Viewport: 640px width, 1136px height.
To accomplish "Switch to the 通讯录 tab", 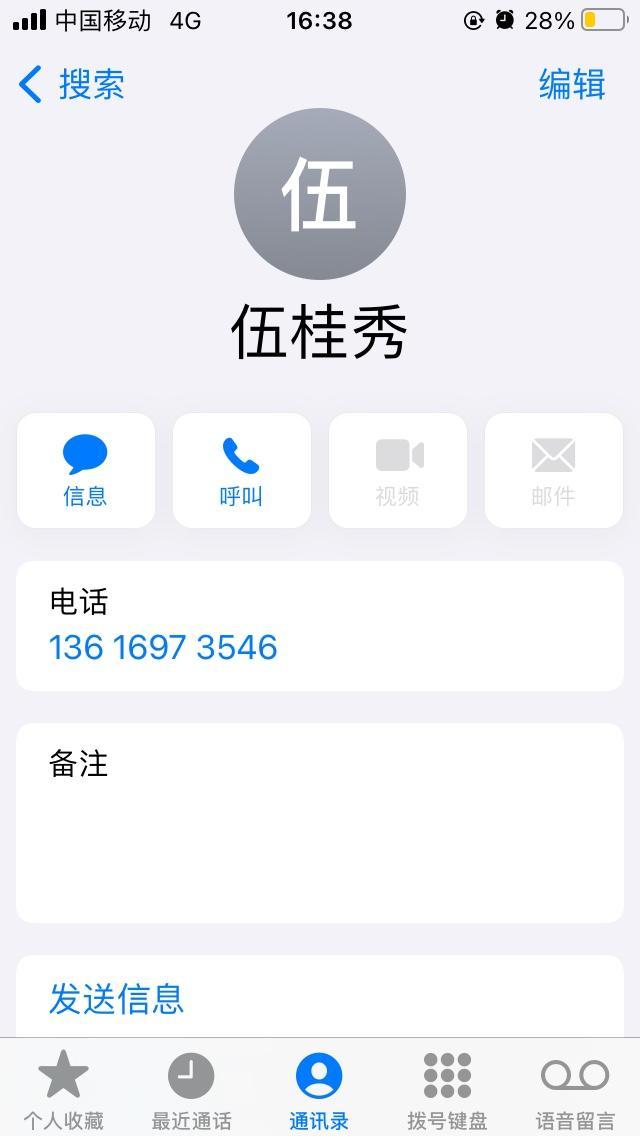I will (319, 1090).
